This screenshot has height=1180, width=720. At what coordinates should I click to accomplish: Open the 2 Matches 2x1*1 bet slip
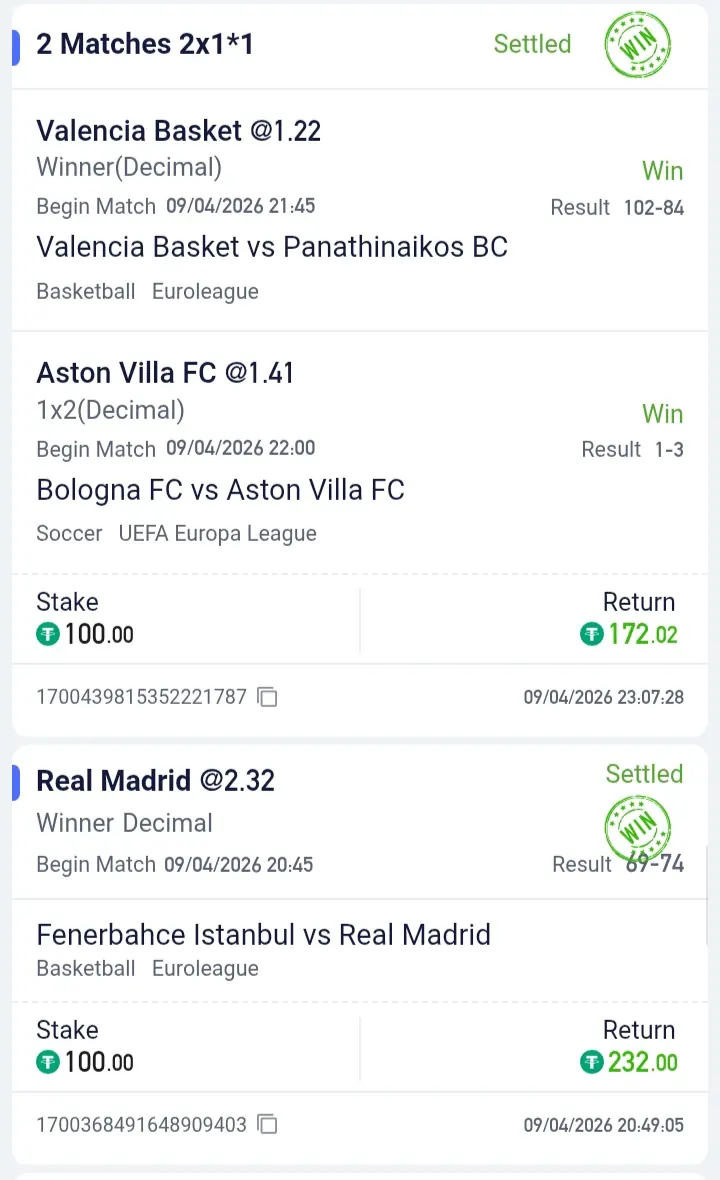pyautogui.click(x=145, y=44)
